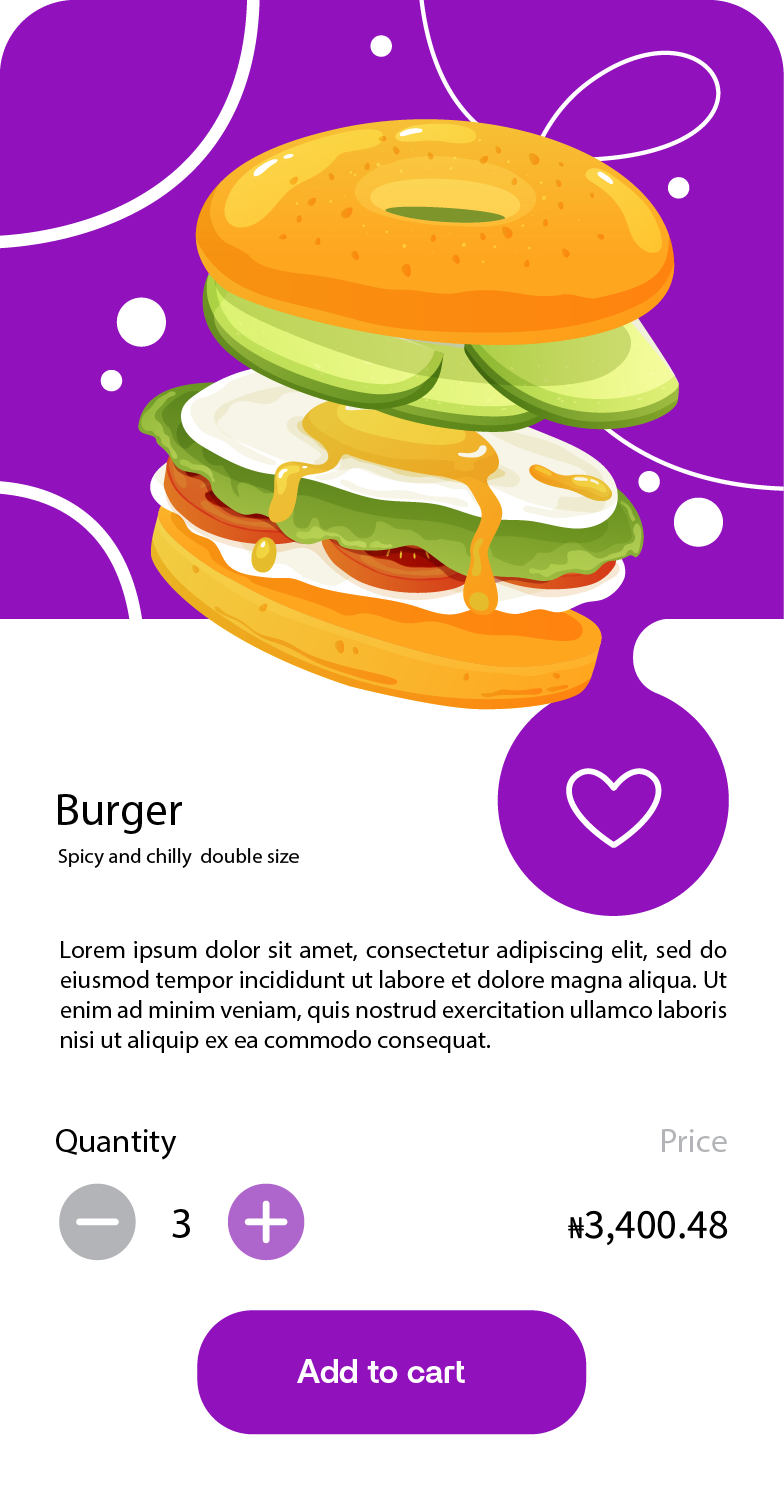Tap the purple plus stepper control

click(265, 1221)
